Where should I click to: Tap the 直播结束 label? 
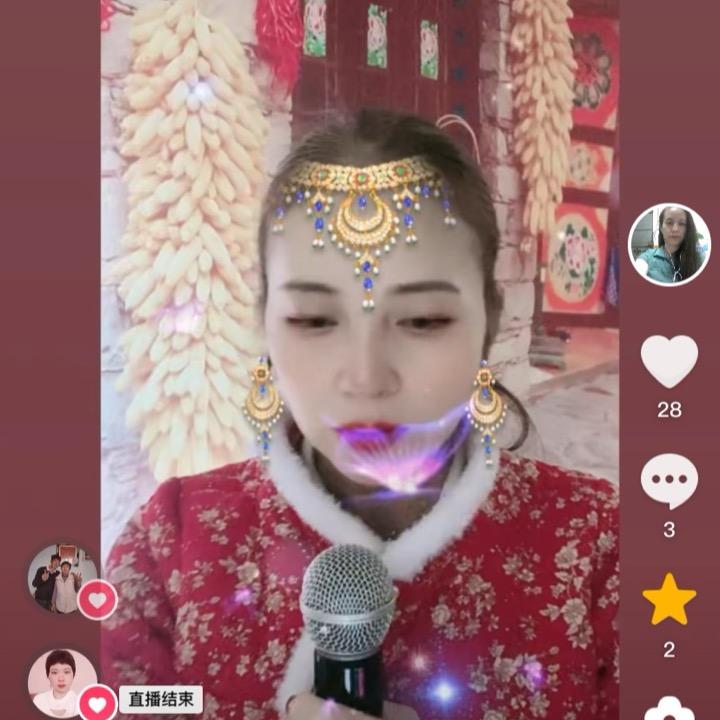(x=161, y=699)
